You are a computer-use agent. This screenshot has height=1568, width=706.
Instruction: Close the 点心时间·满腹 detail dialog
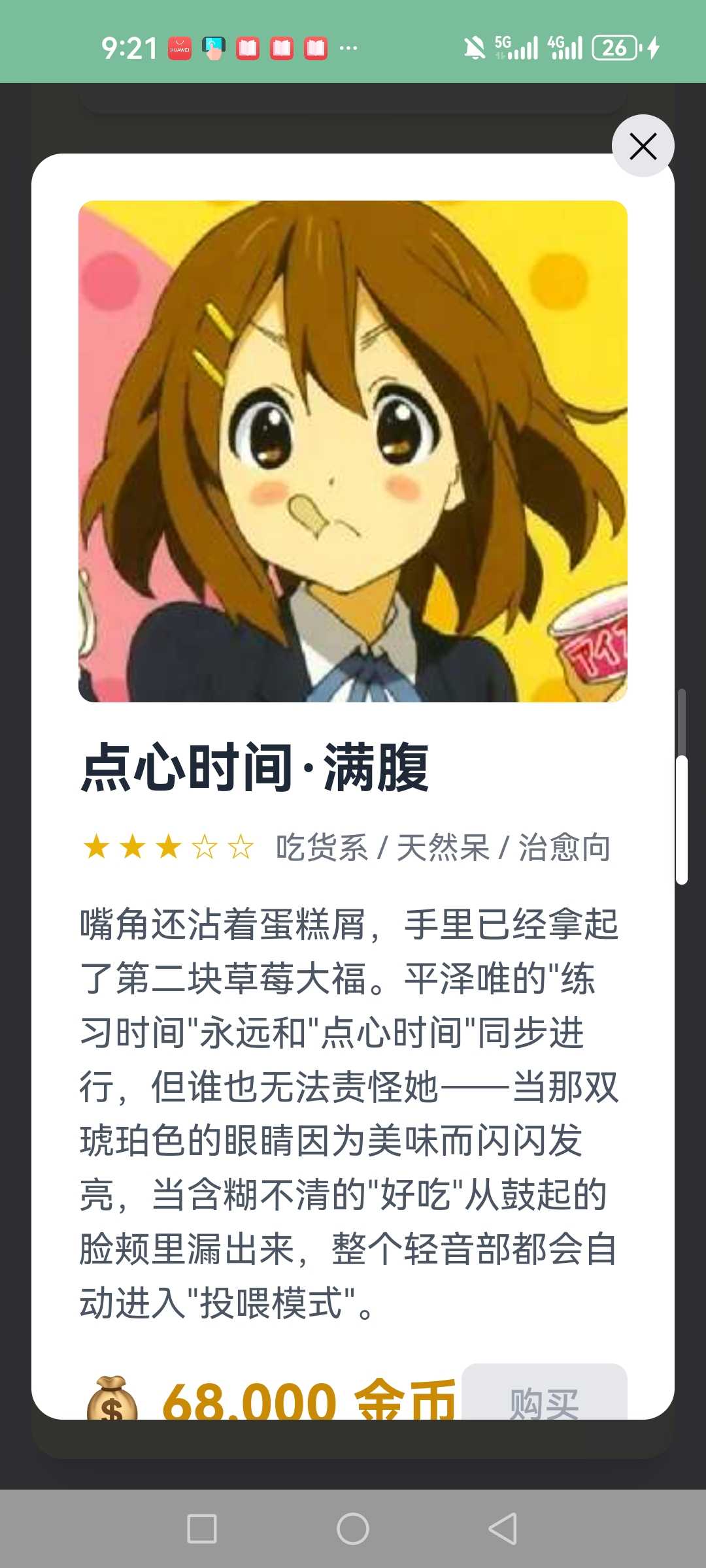point(643,146)
